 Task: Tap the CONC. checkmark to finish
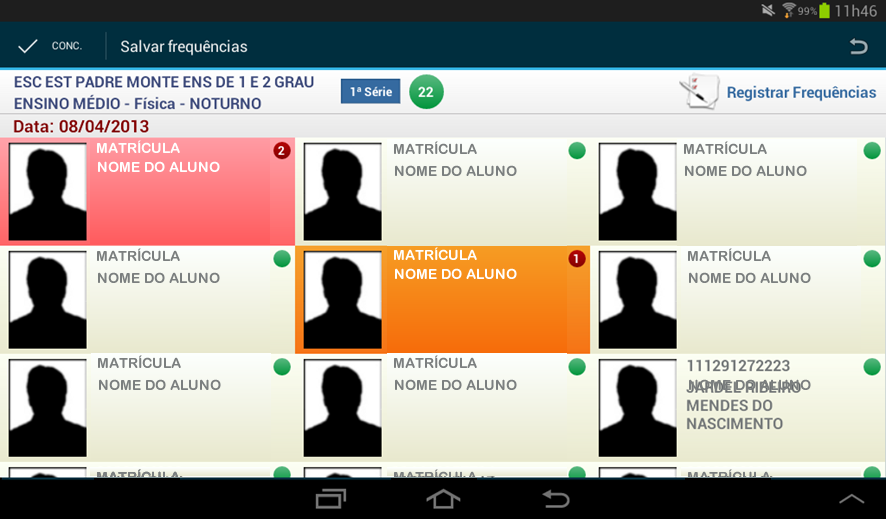49,46
